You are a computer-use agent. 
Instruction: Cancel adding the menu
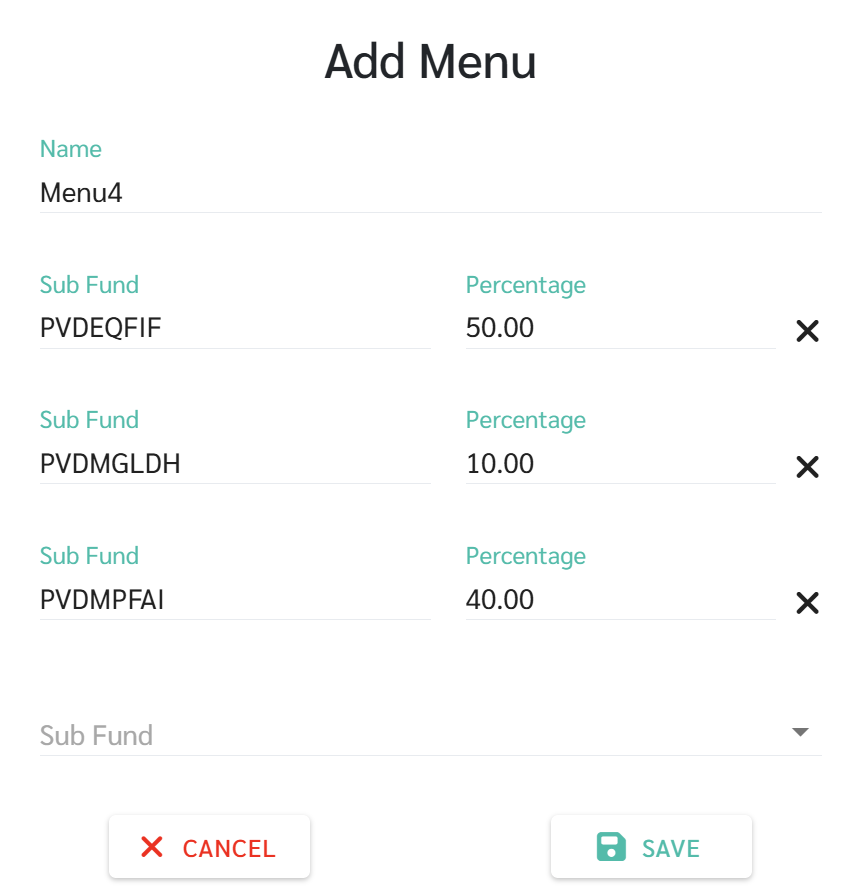pyautogui.click(x=209, y=848)
